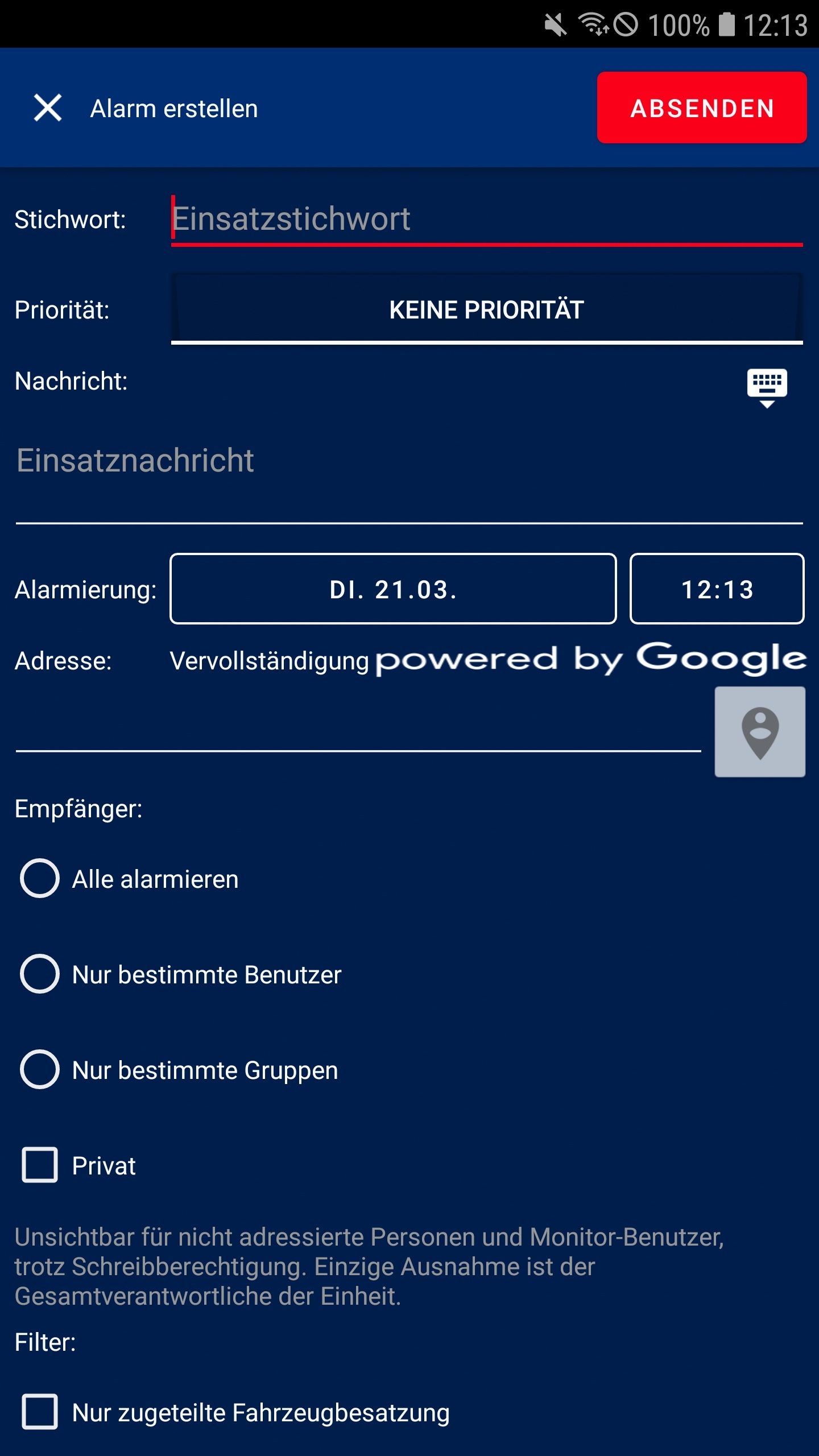Close the Alarm erstellen screen
This screenshot has width=819, height=1456.
(x=48, y=108)
